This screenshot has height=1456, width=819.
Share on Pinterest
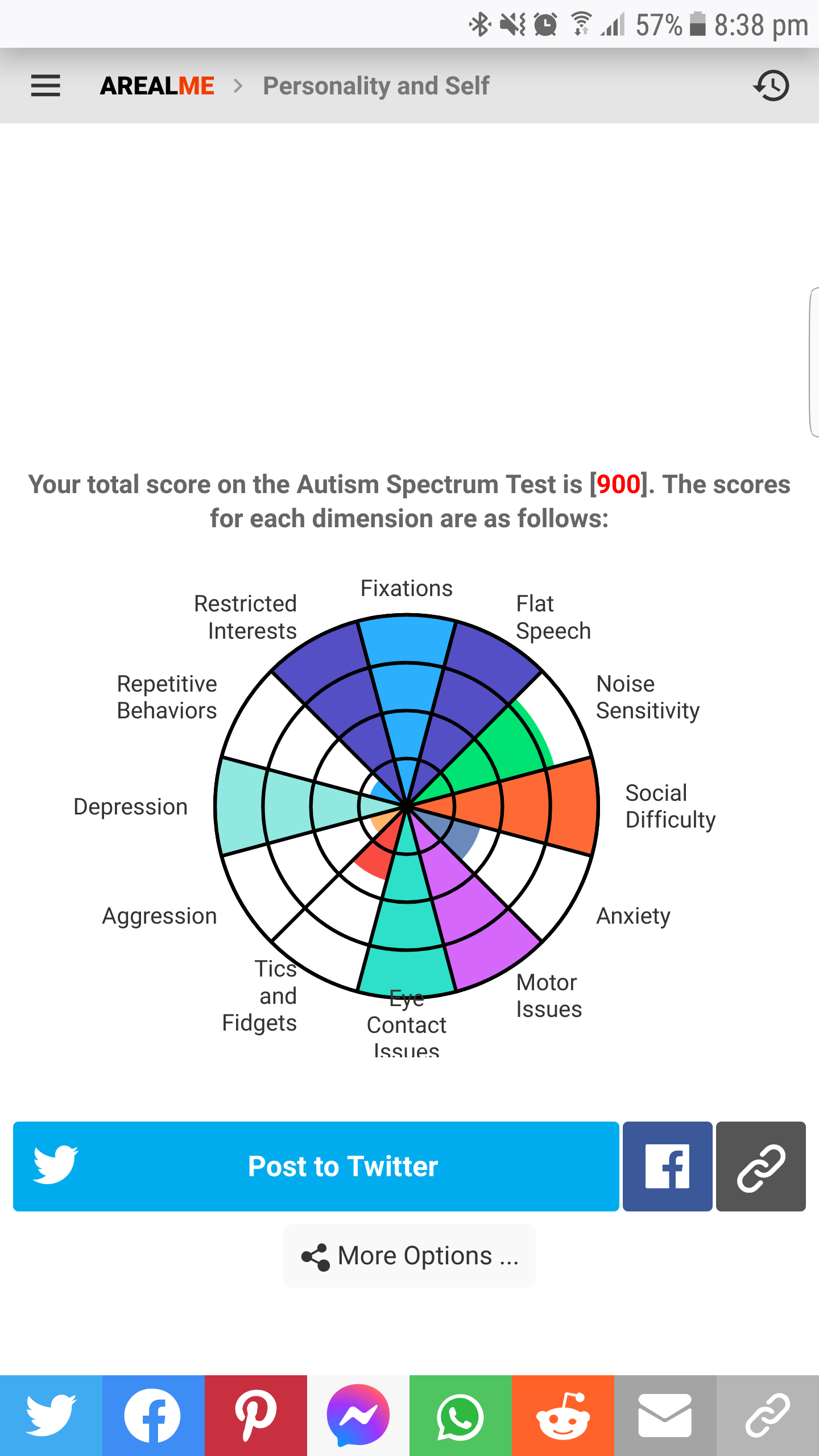tap(256, 1416)
